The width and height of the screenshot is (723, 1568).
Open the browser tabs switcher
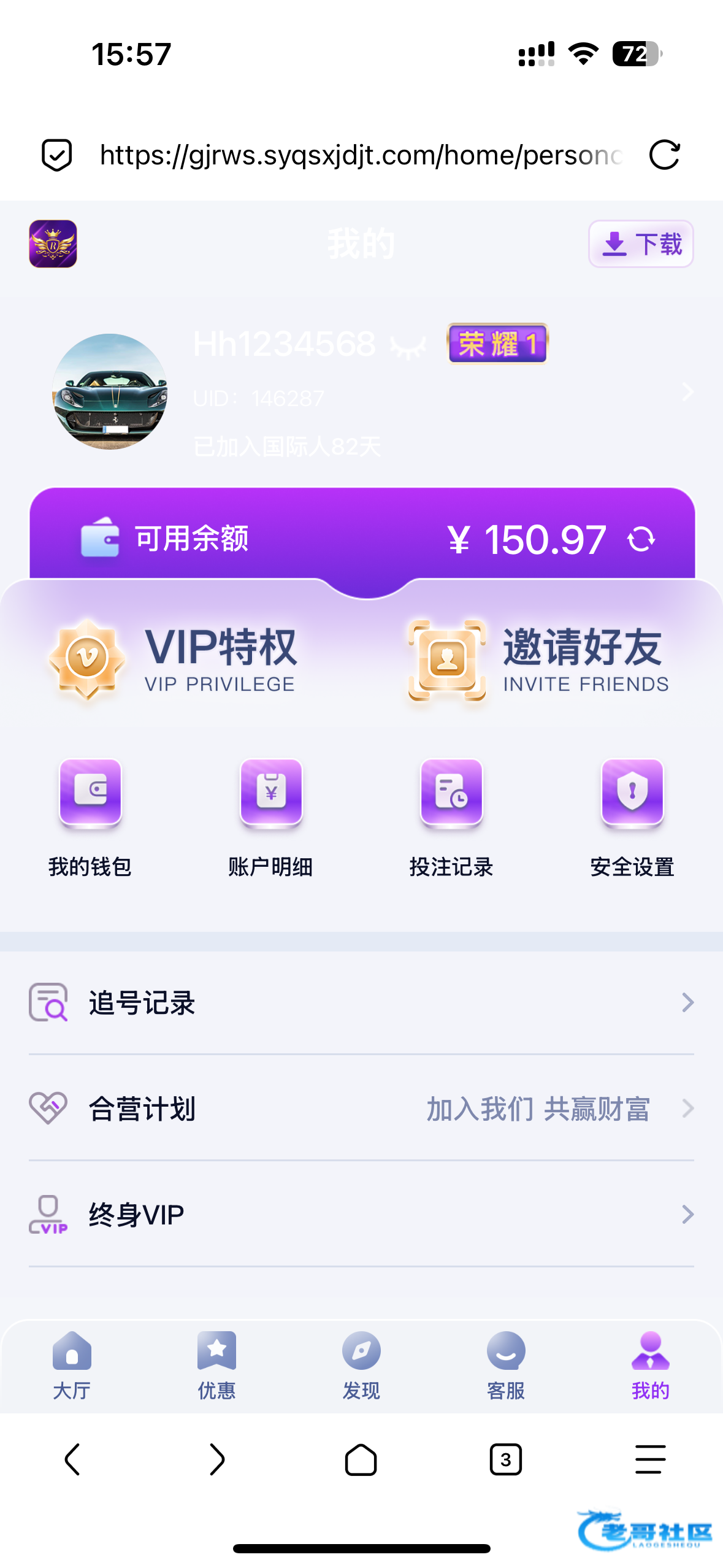click(x=505, y=1459)
